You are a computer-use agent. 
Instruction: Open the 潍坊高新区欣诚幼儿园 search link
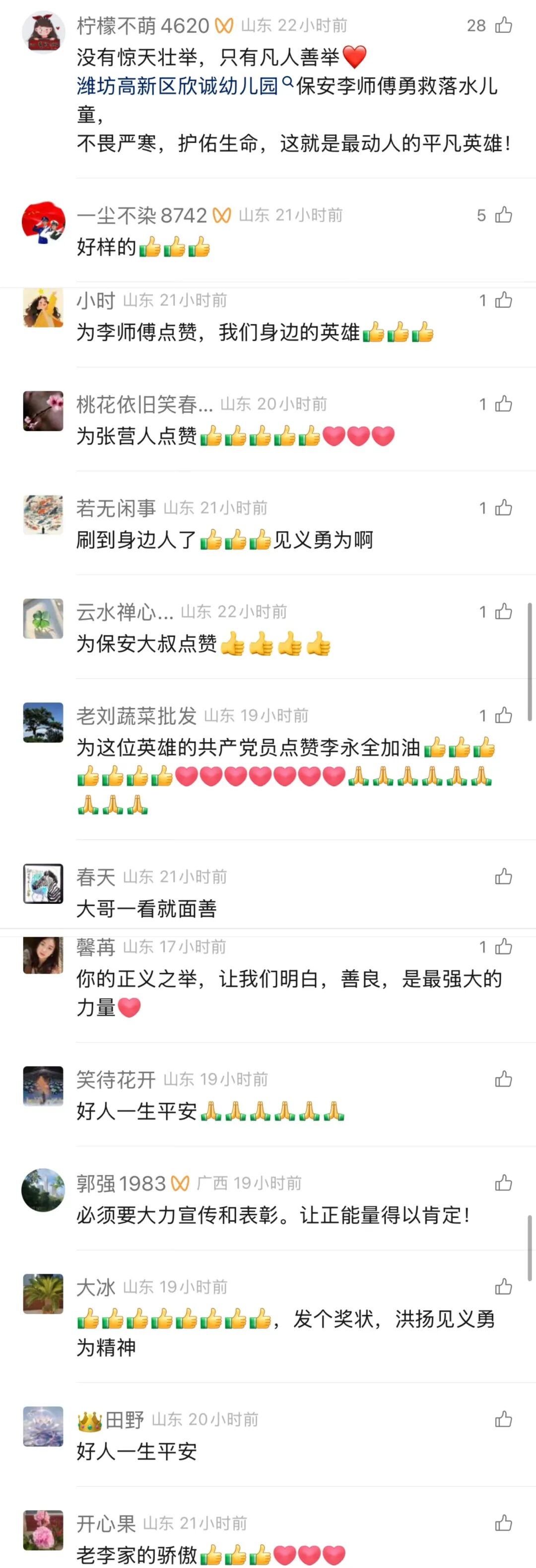[x=177, y=86]
